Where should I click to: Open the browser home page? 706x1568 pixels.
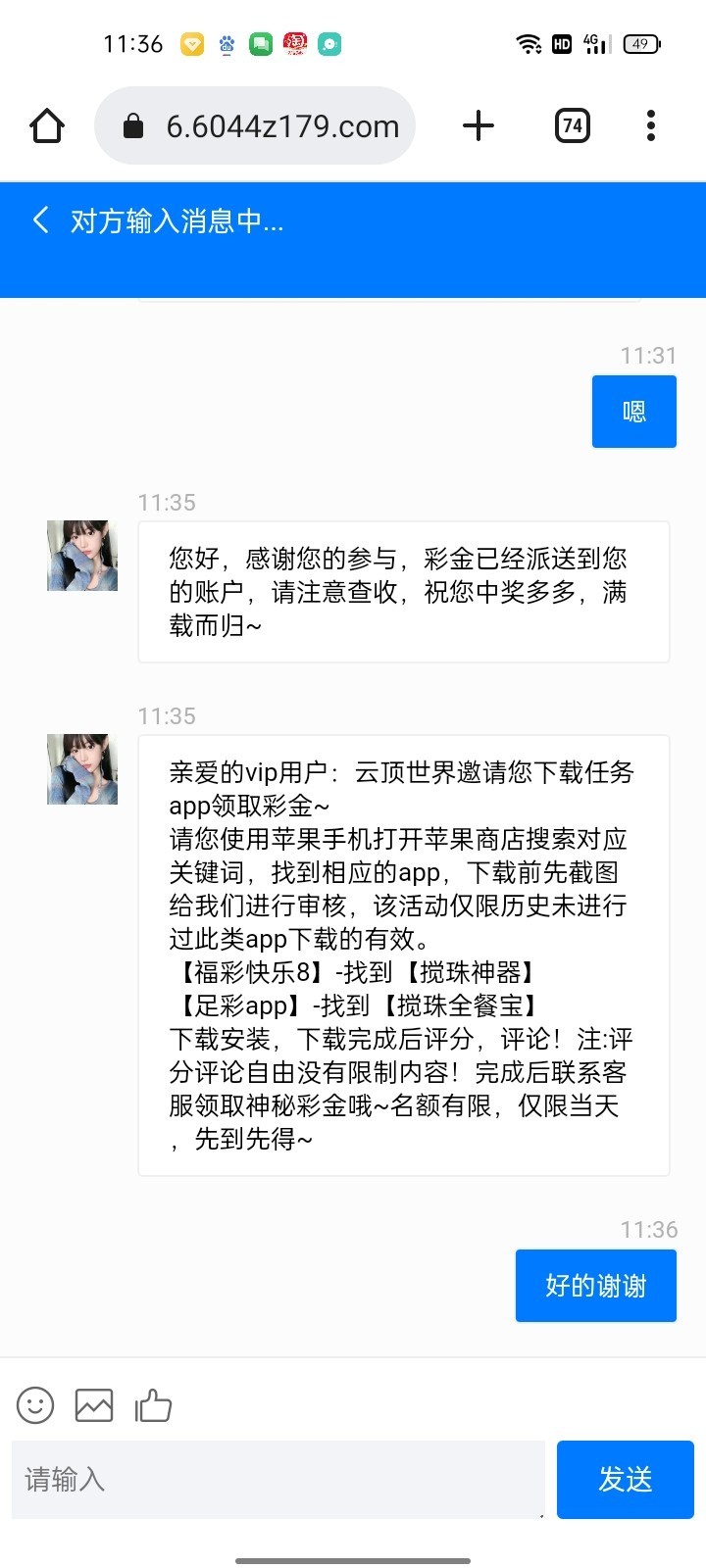click(x=47, y=126)
